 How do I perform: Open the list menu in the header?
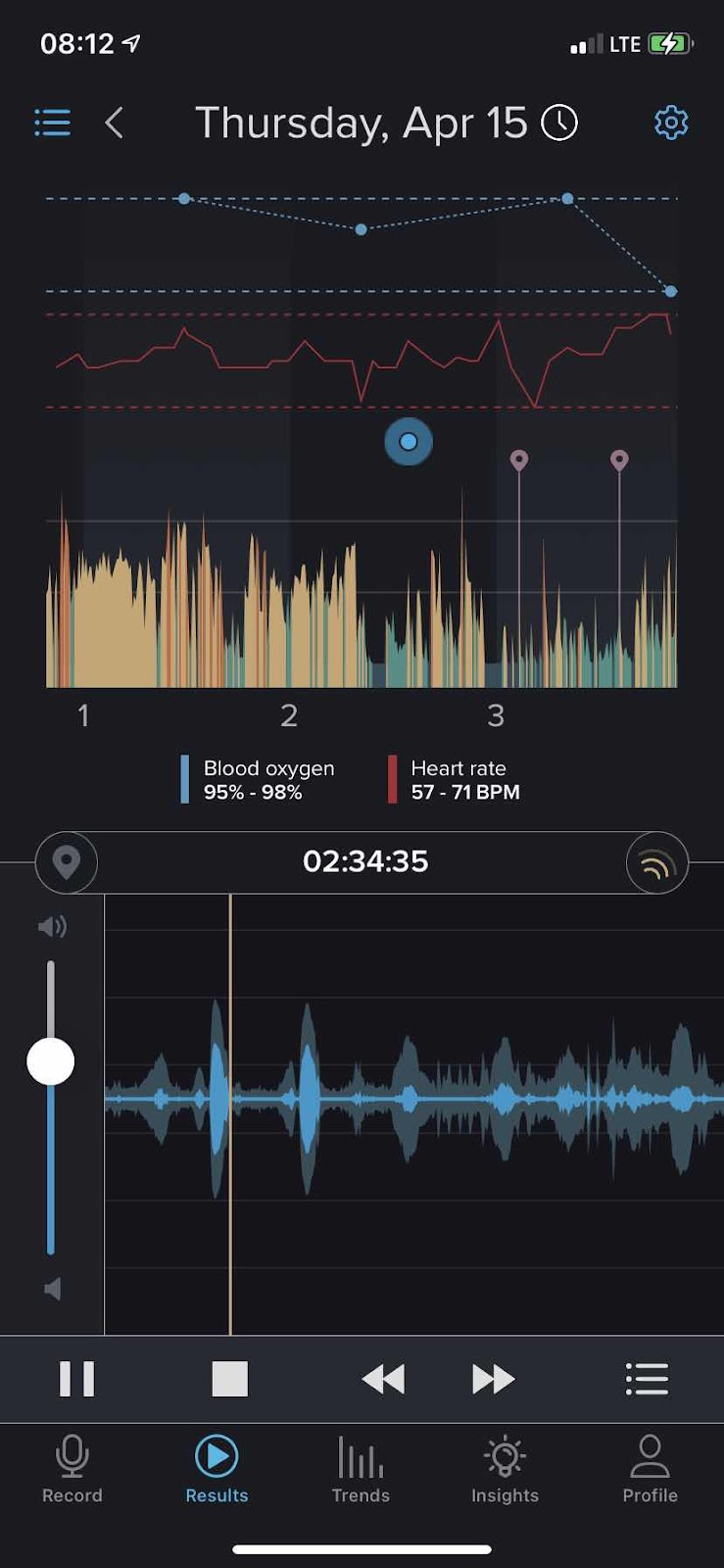click(x=53, y=122)
